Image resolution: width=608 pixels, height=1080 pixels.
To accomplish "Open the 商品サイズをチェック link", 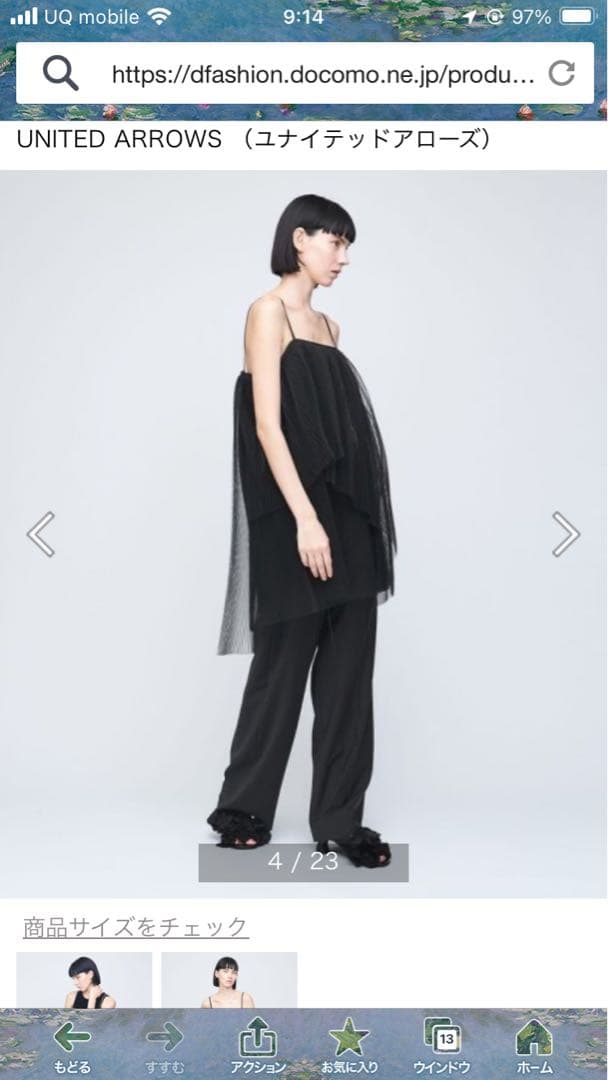I will 135,927.
